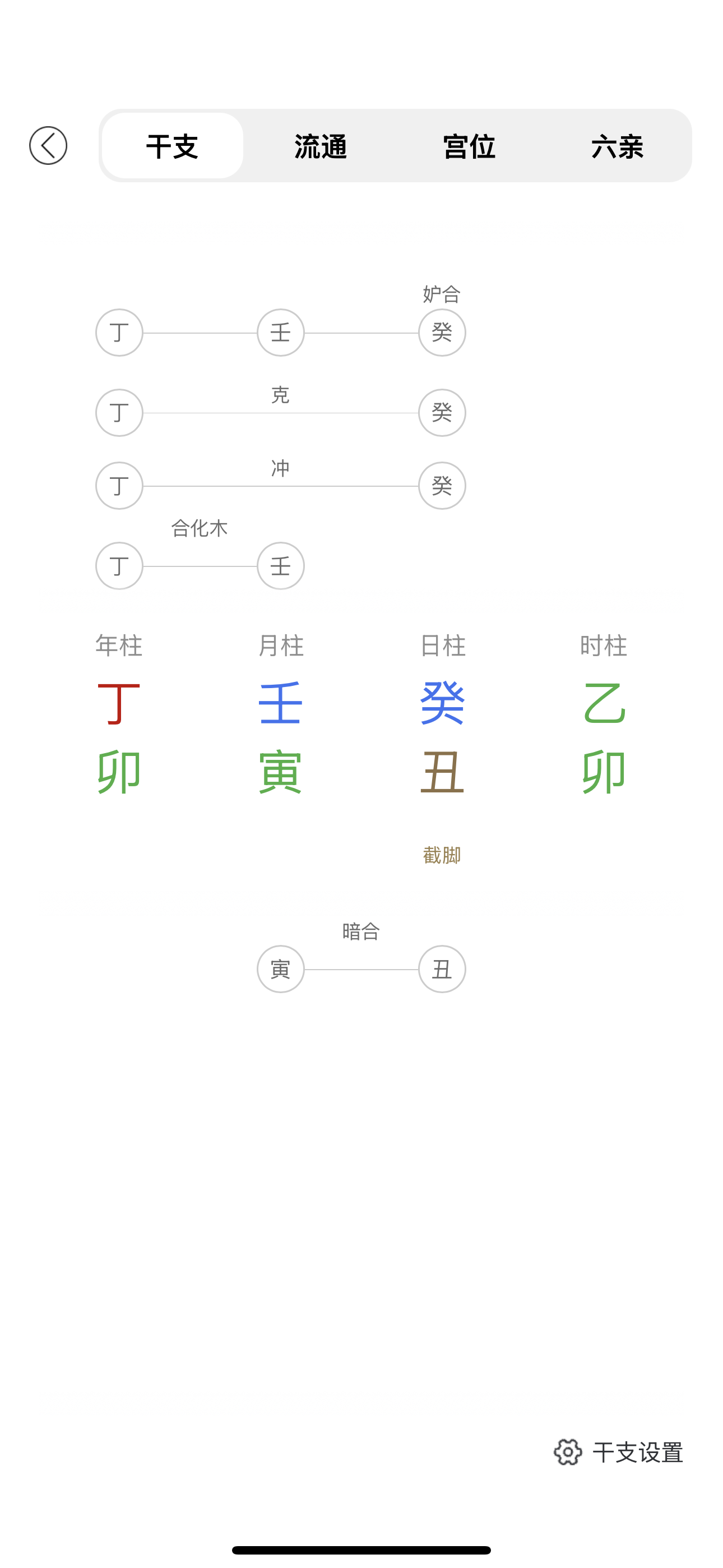Open 干支设置 settings
723x1568 pixels.
click(618, 1452)
